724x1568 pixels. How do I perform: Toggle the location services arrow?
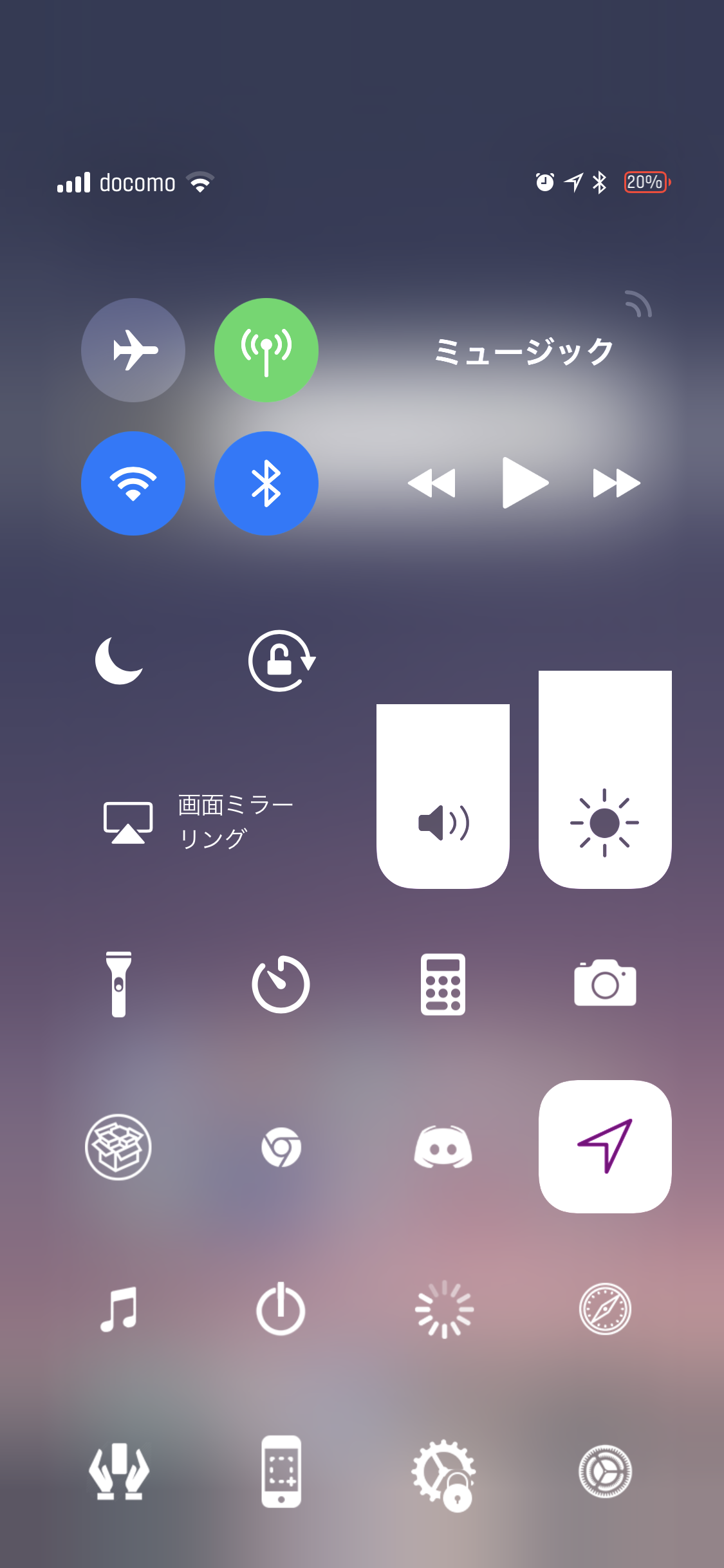coord(605,1146)
